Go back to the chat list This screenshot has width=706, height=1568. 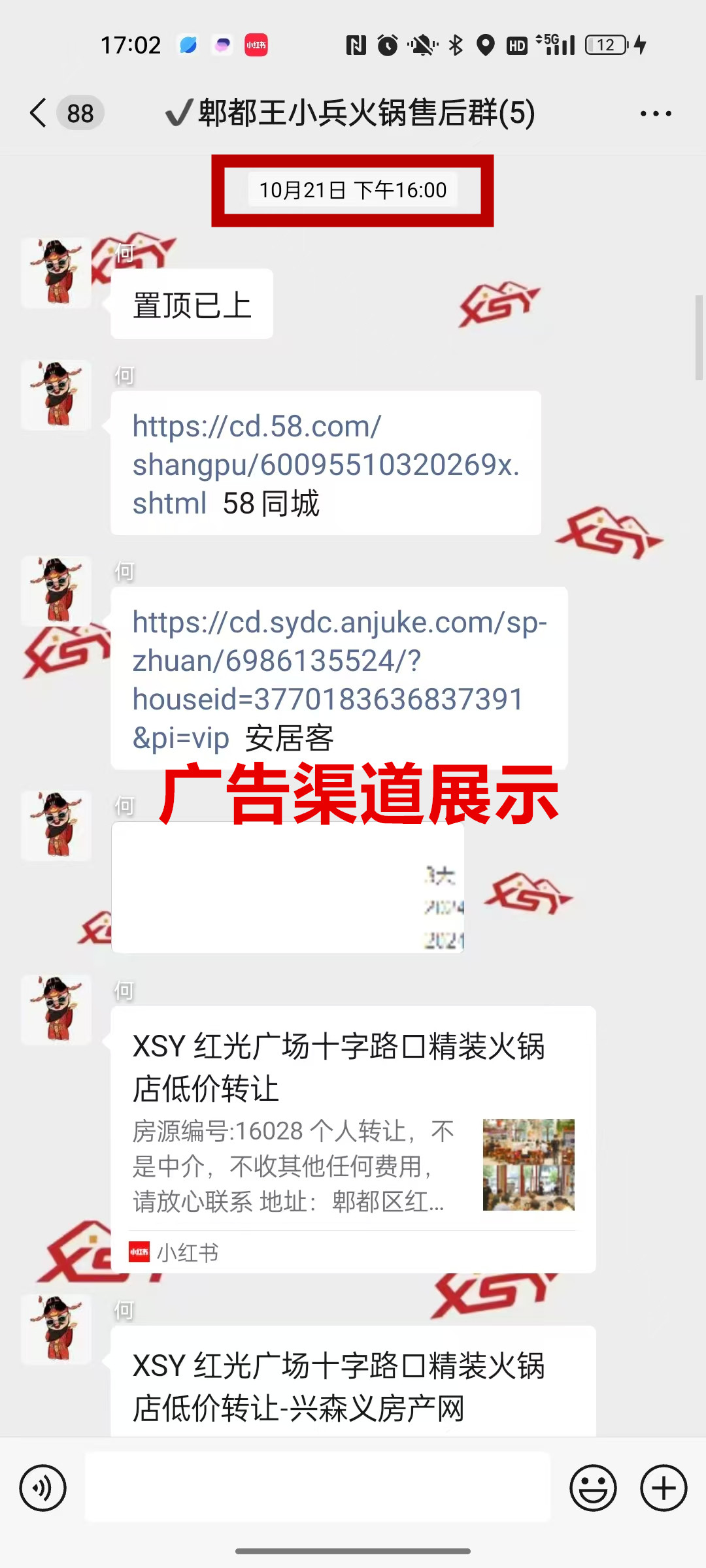[x=39, y=113]
